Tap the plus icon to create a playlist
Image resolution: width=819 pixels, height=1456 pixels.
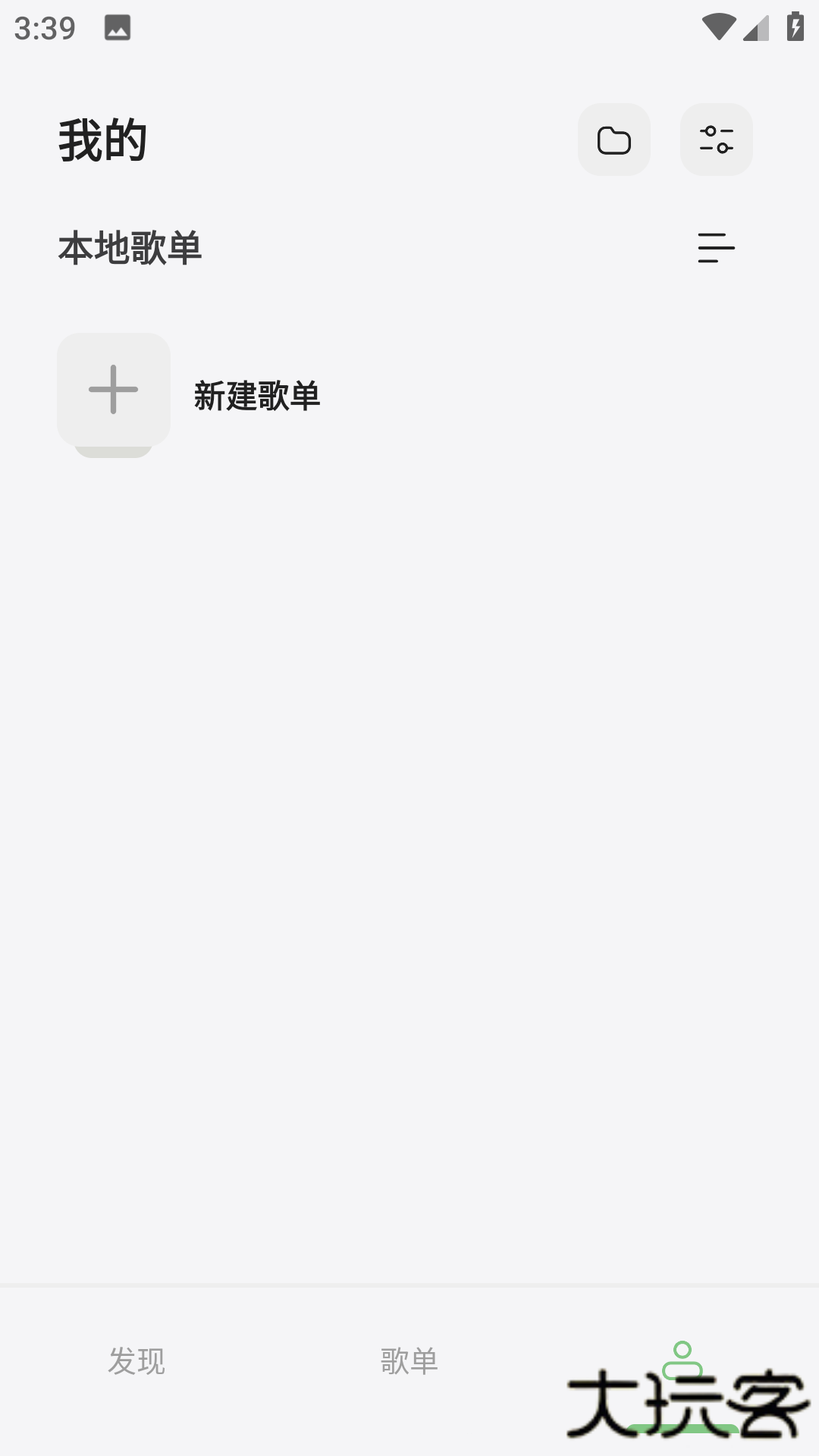coord(113,391)
